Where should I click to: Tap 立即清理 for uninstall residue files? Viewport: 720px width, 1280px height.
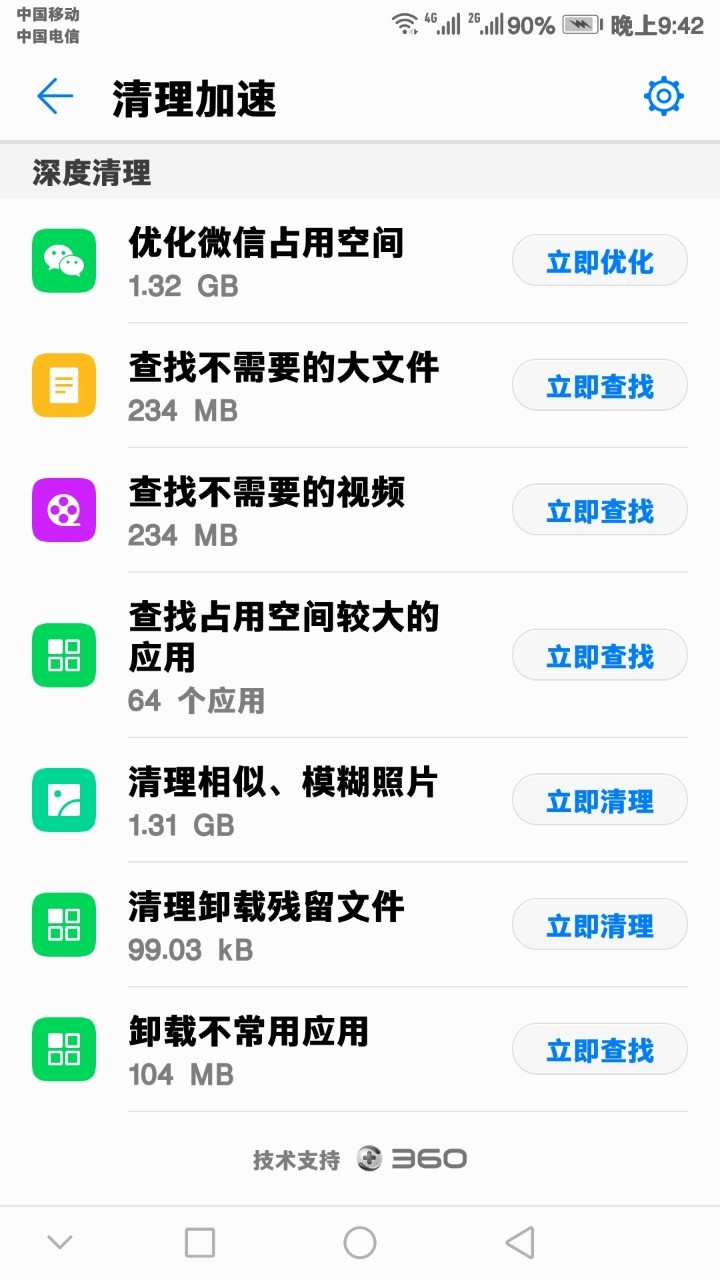click(599, 925)
